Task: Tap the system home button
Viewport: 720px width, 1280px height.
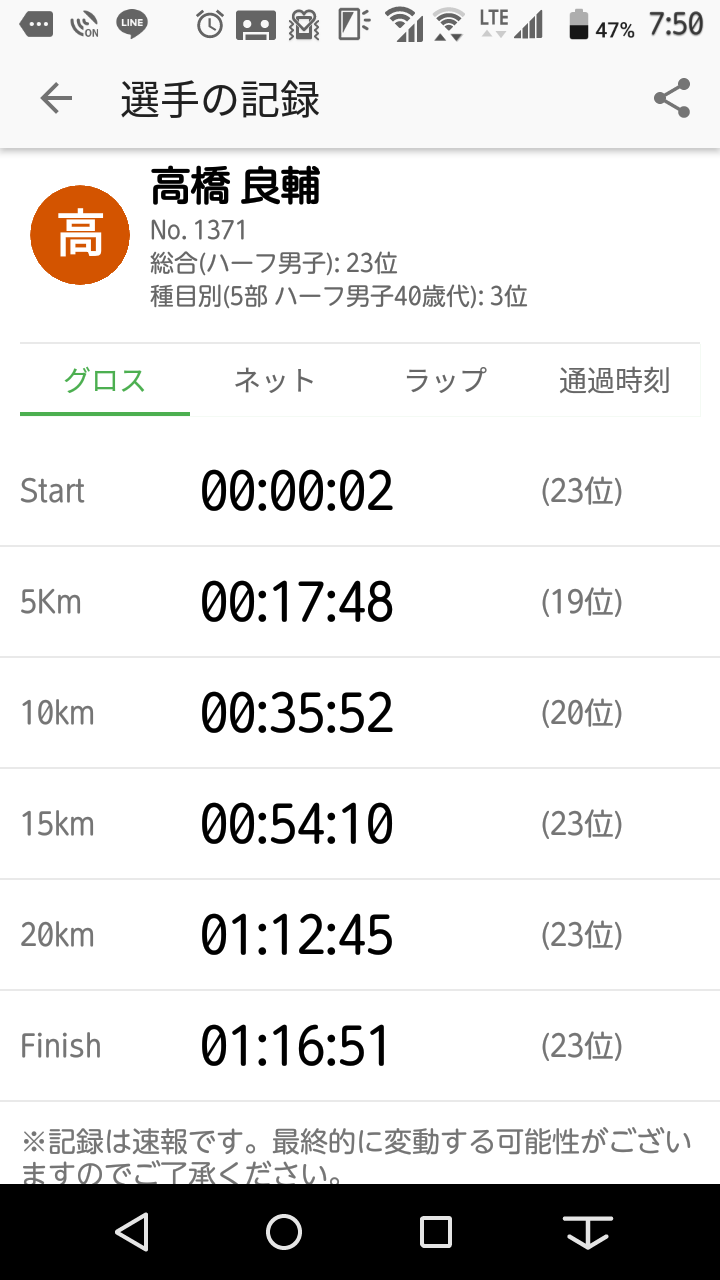Action: coord(284,1232)
